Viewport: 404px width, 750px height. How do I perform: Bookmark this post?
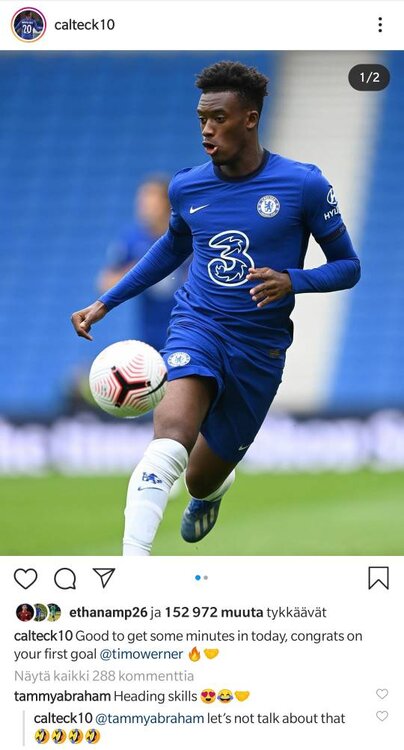tap(379, 578)
